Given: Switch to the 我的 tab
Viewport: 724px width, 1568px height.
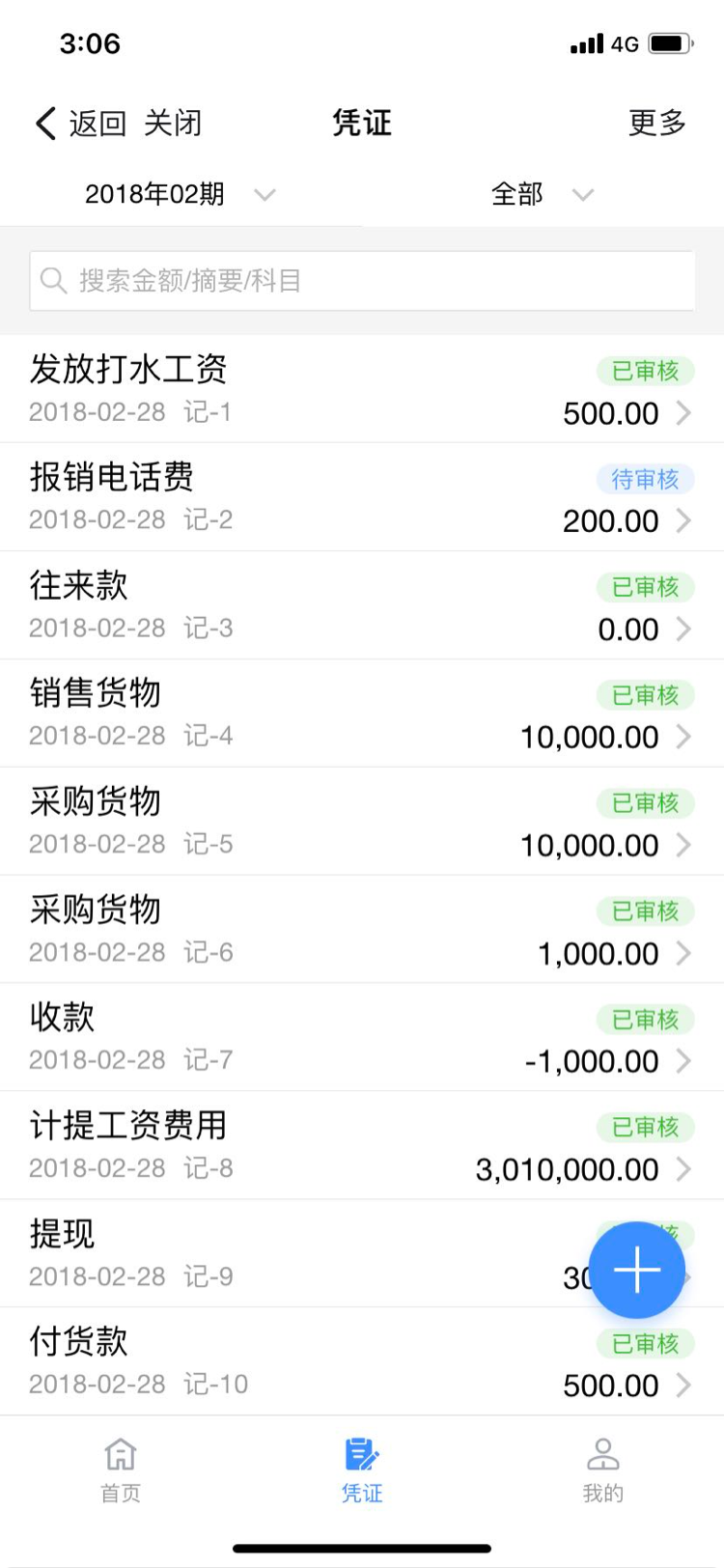Looking at the screenshot, I should pyautogui.click(x=603, y=1468).
